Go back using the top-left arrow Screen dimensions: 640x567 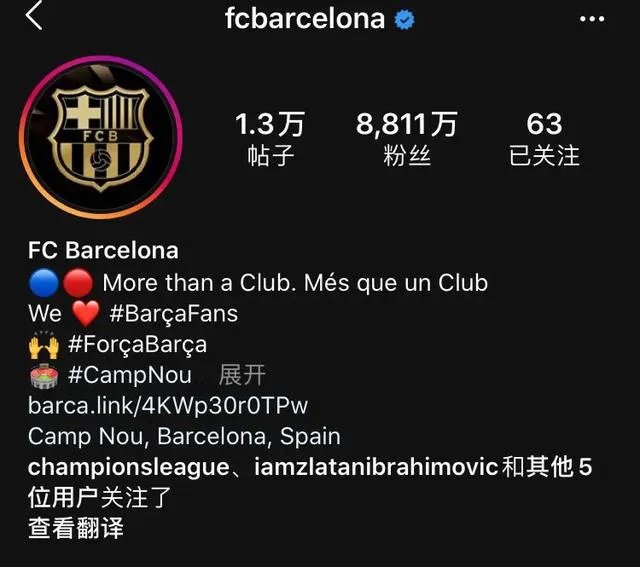(35, 16)
